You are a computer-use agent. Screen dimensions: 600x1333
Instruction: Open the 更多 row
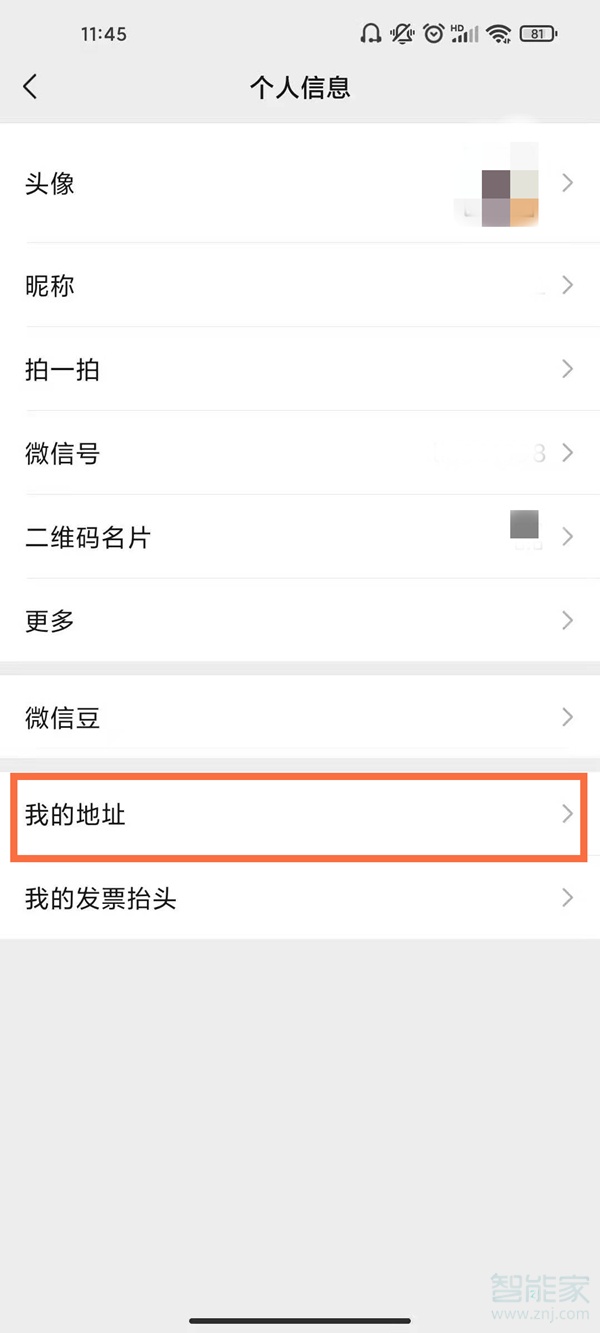300,621
